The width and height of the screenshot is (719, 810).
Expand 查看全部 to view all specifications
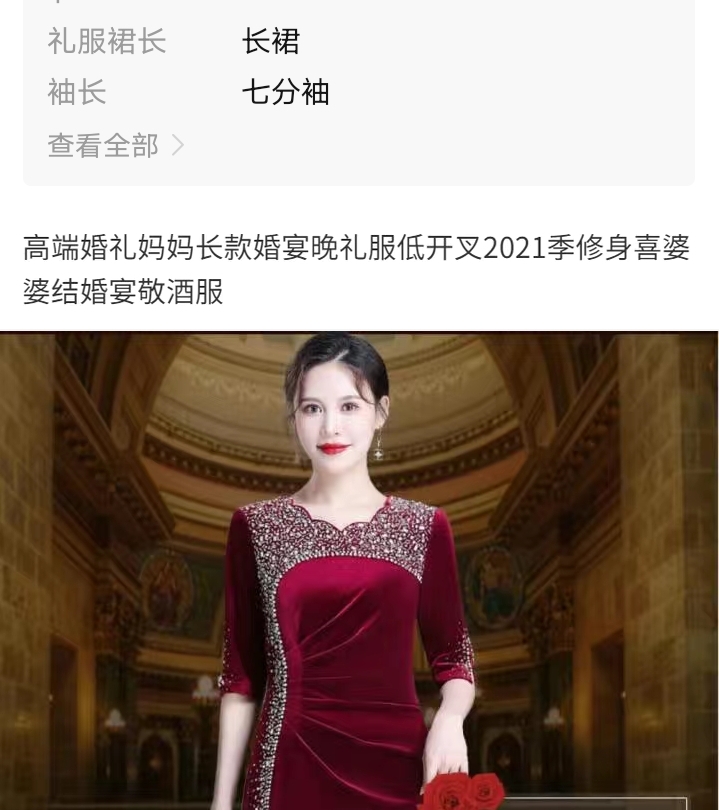click(x=116, y=146)
